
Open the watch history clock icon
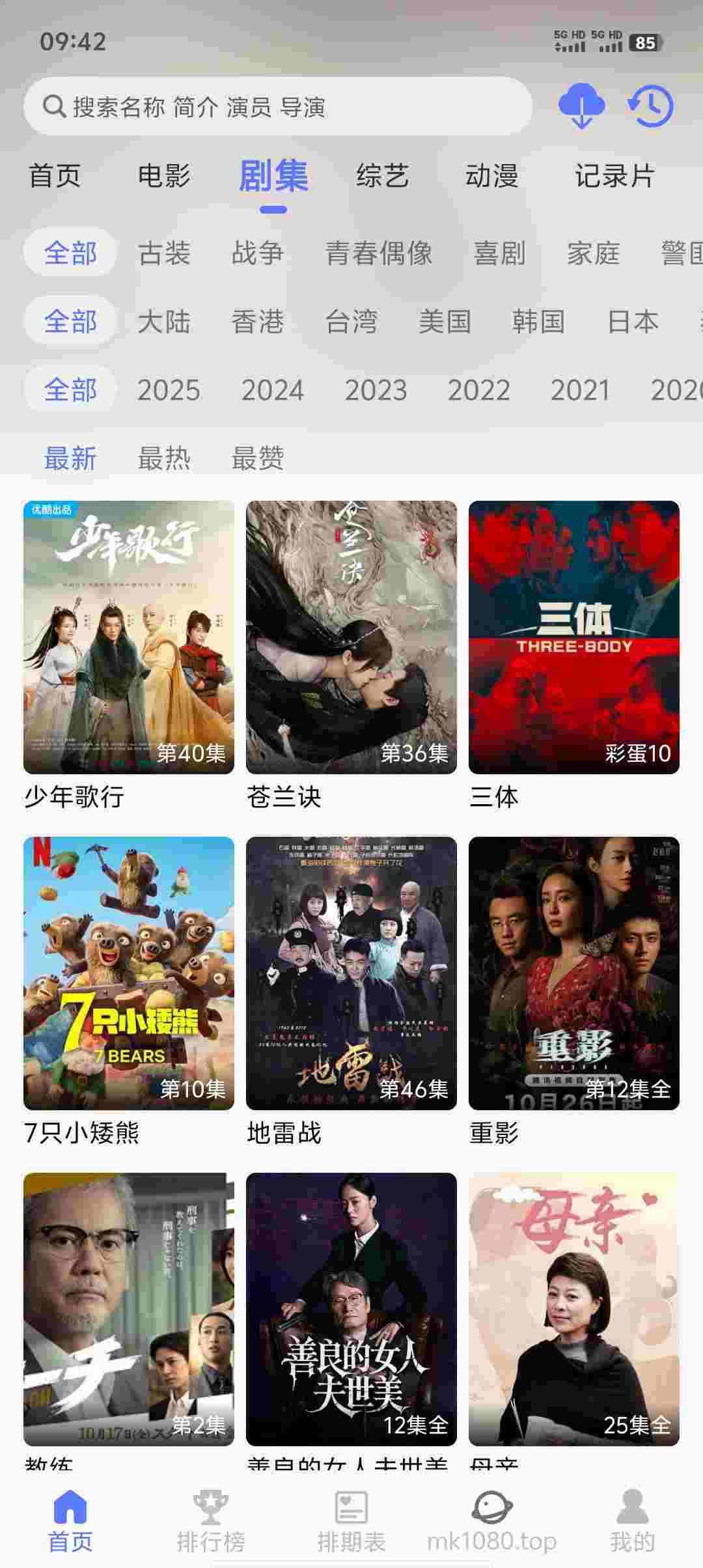click(650, 105)
